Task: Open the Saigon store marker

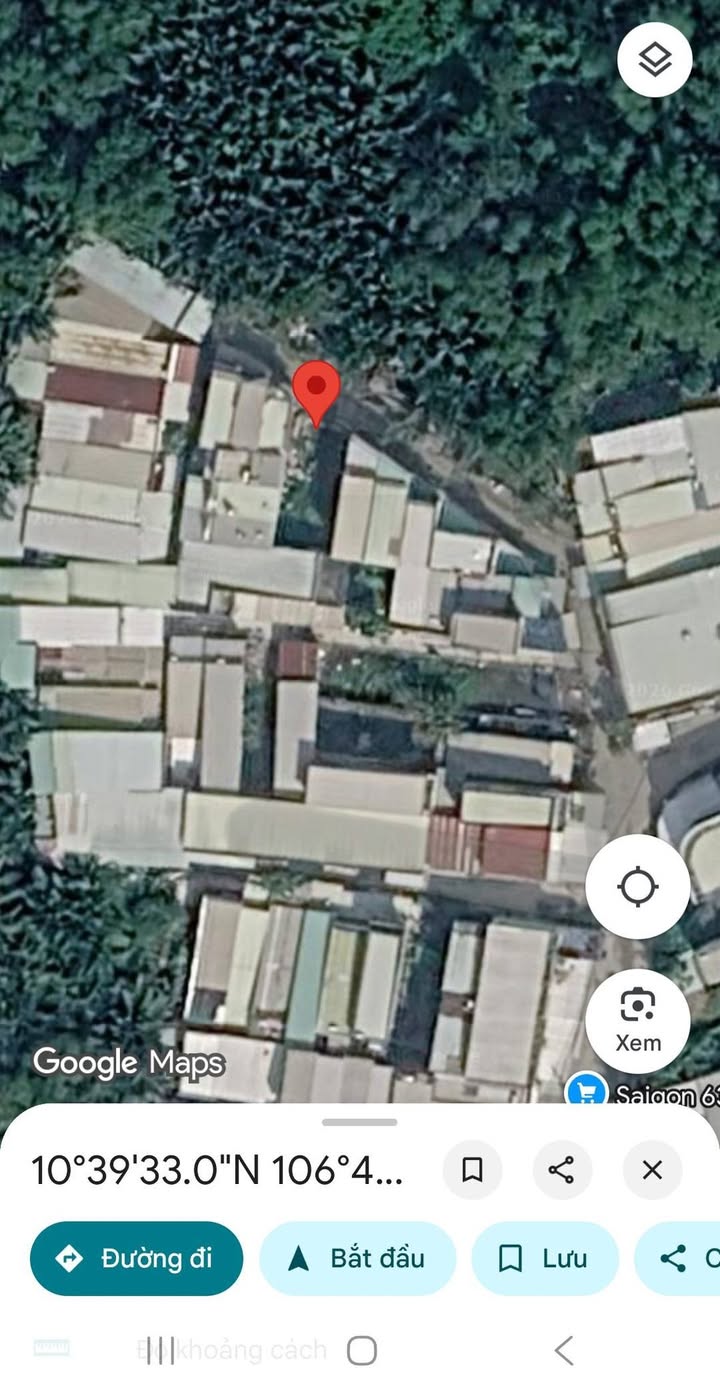Action: point(582,1090)
